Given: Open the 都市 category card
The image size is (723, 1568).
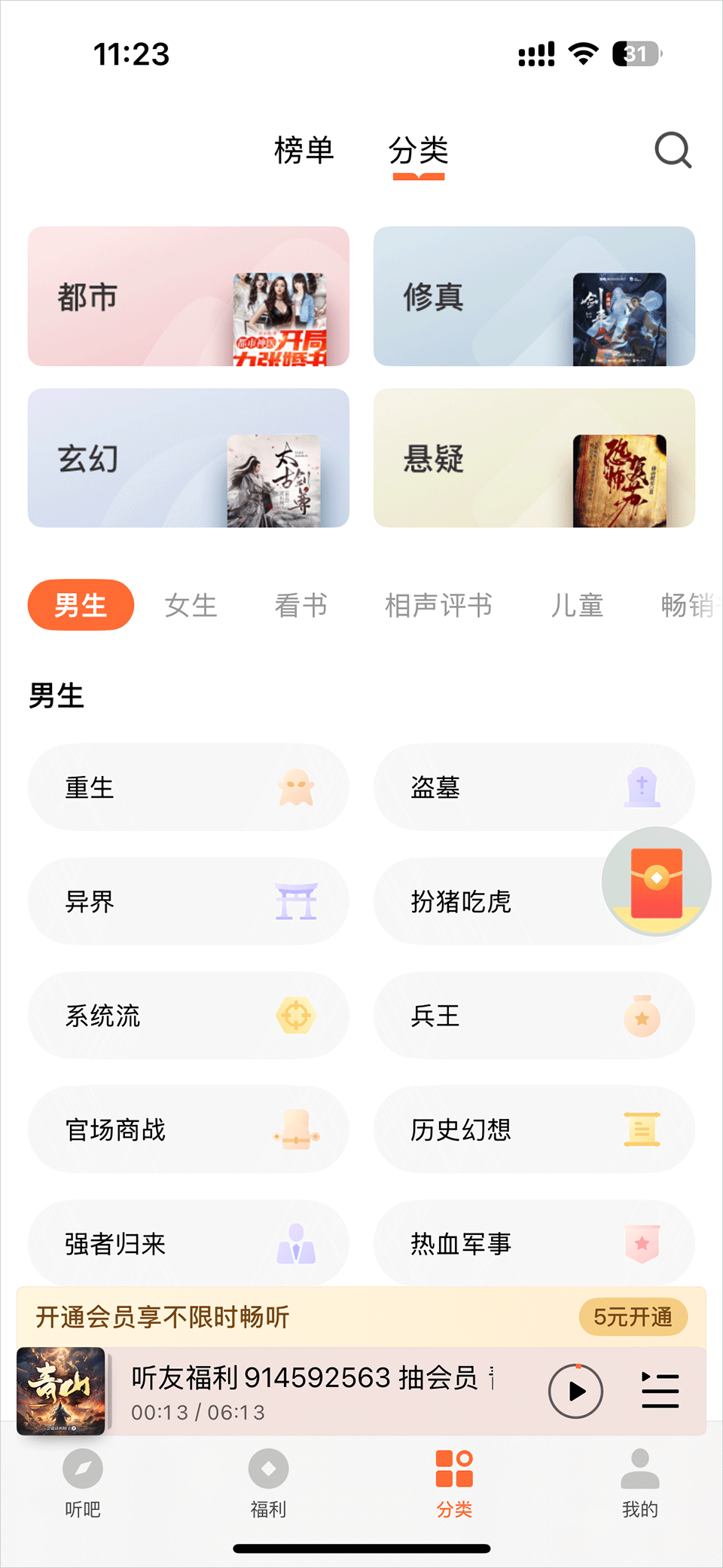Looking at the screenshot, I should (188, 296).
